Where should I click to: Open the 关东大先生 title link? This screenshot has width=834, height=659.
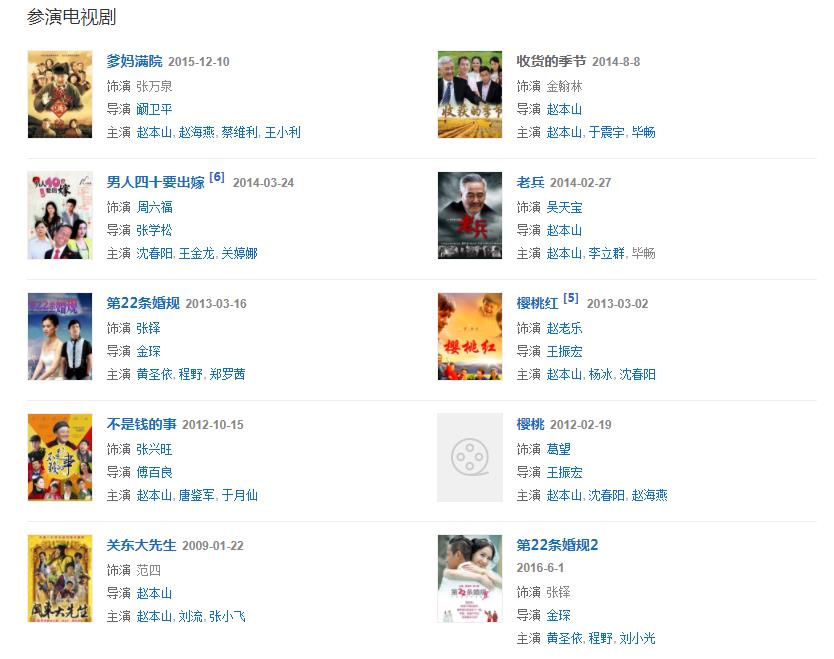[x=141, y=545]
